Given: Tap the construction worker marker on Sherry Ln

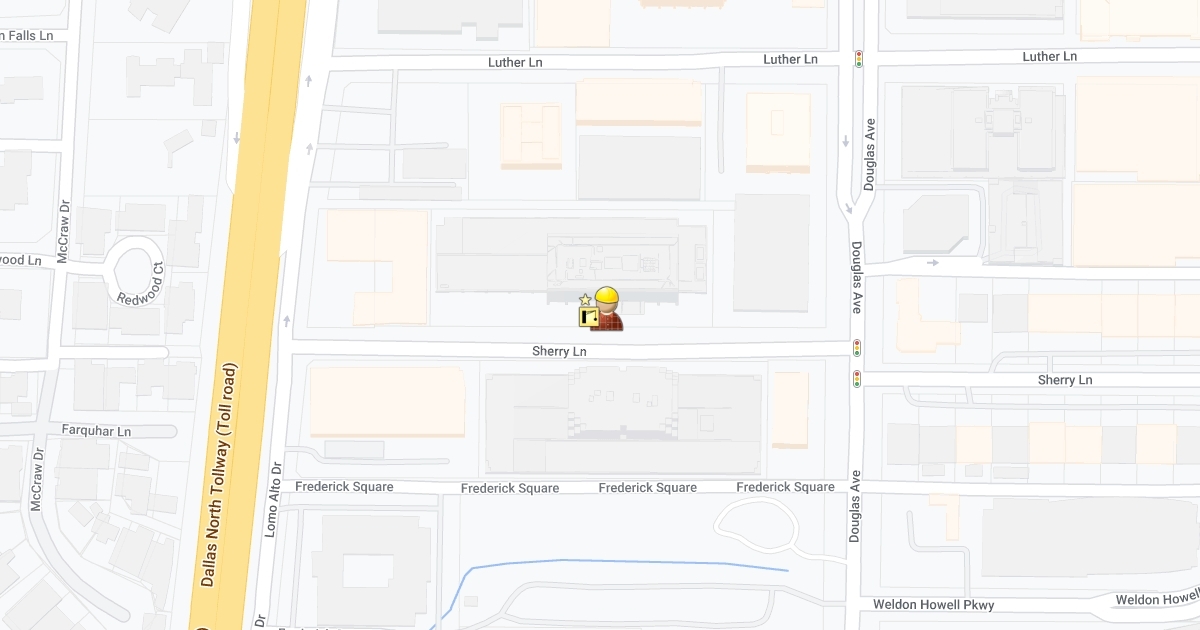Looking at the screenshot, I should coord(606,309).
